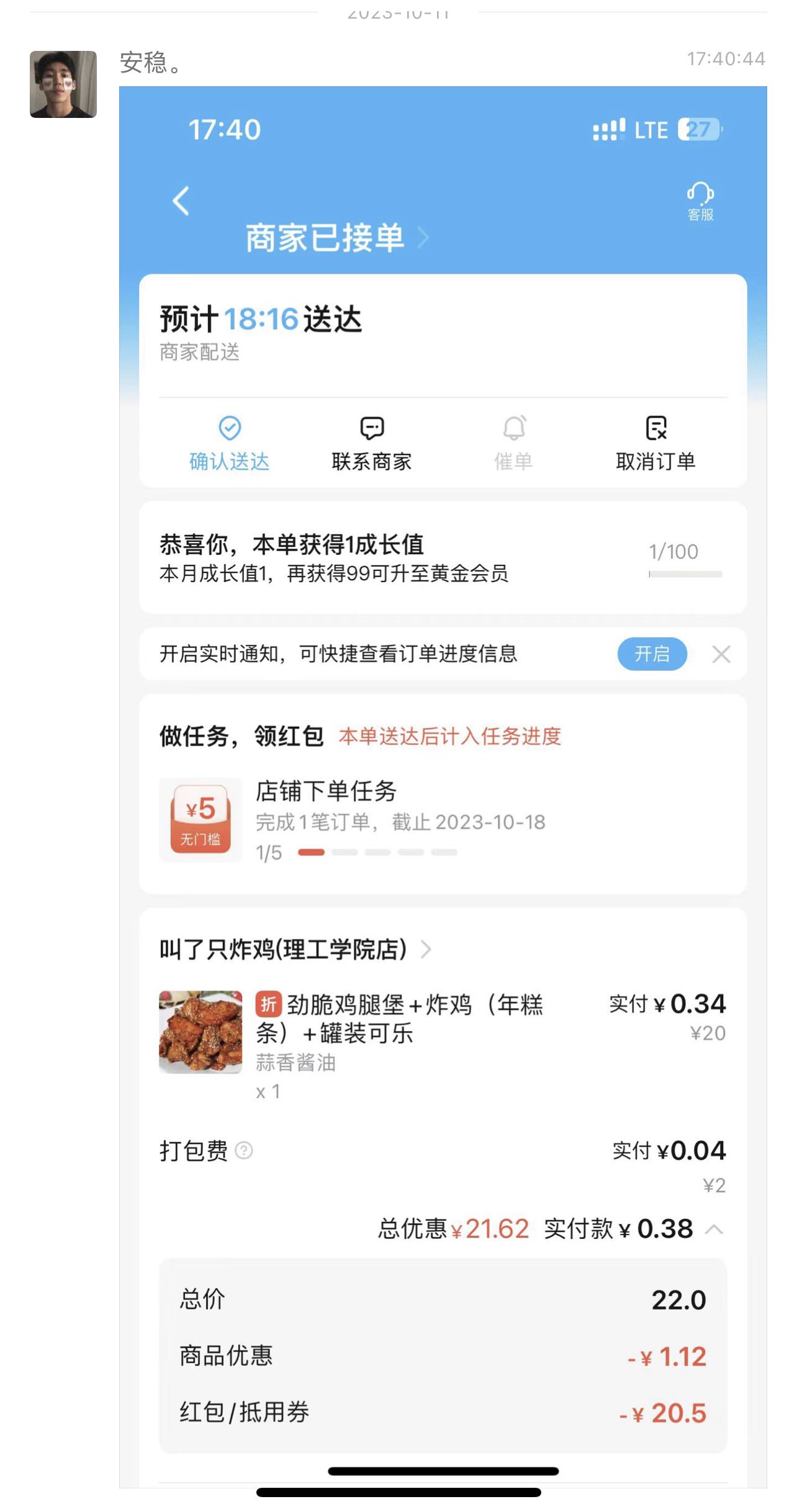Open the profile of the sender's avatar
This screenshot has height=1512, width=797.
click(63, 84)
